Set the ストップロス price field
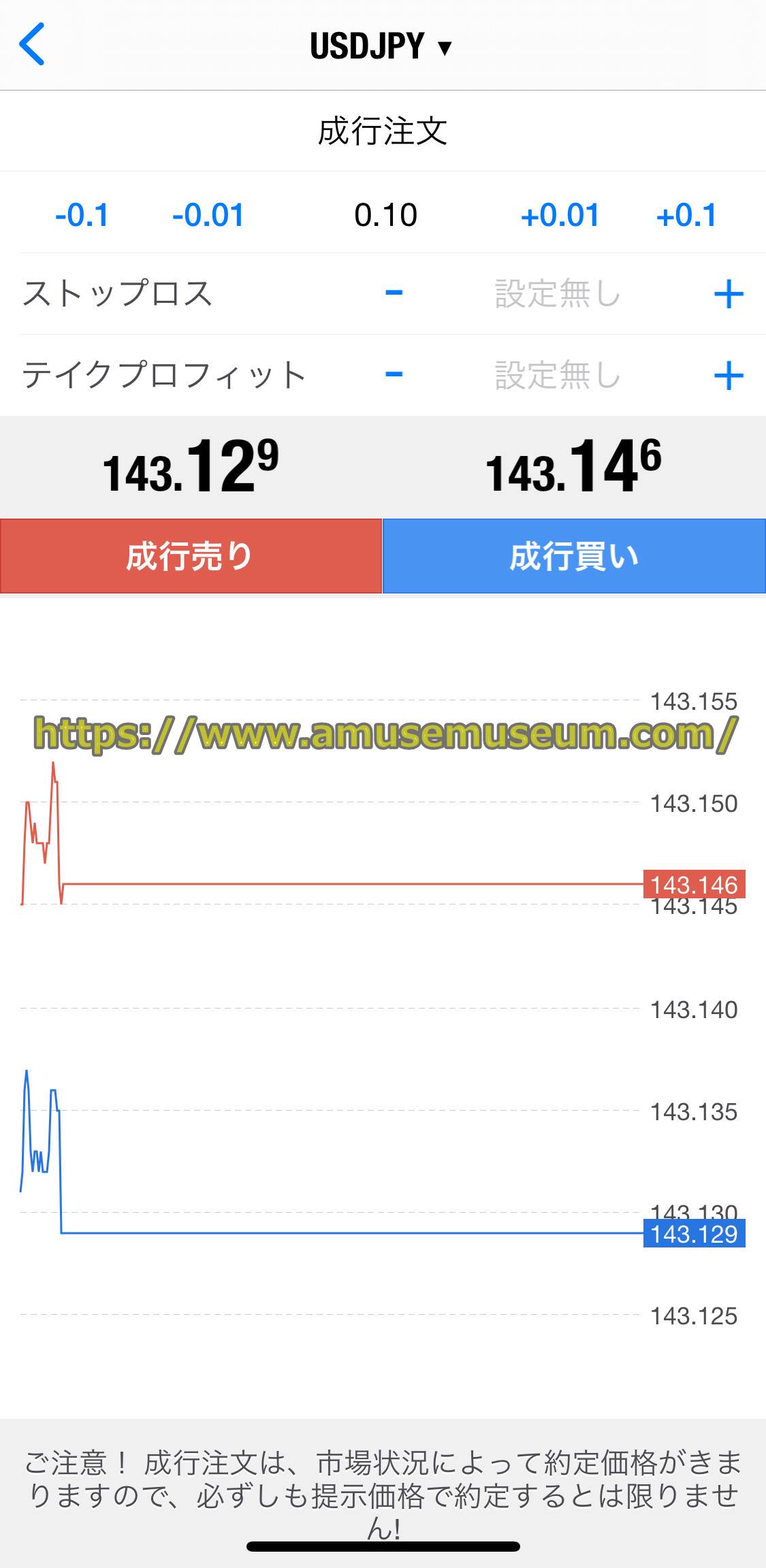 tap(558, 294)
